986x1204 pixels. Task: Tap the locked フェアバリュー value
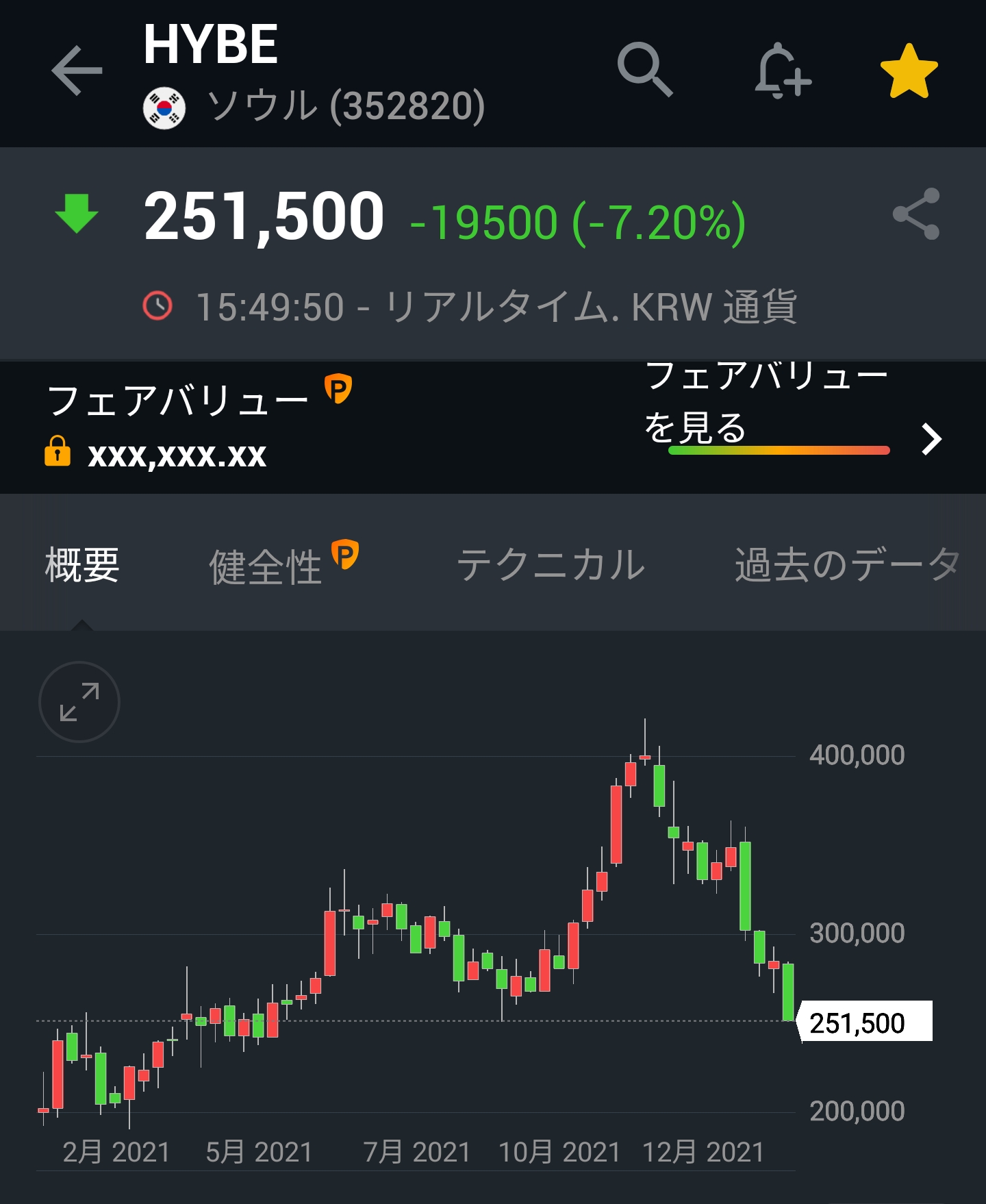point(177,454)
